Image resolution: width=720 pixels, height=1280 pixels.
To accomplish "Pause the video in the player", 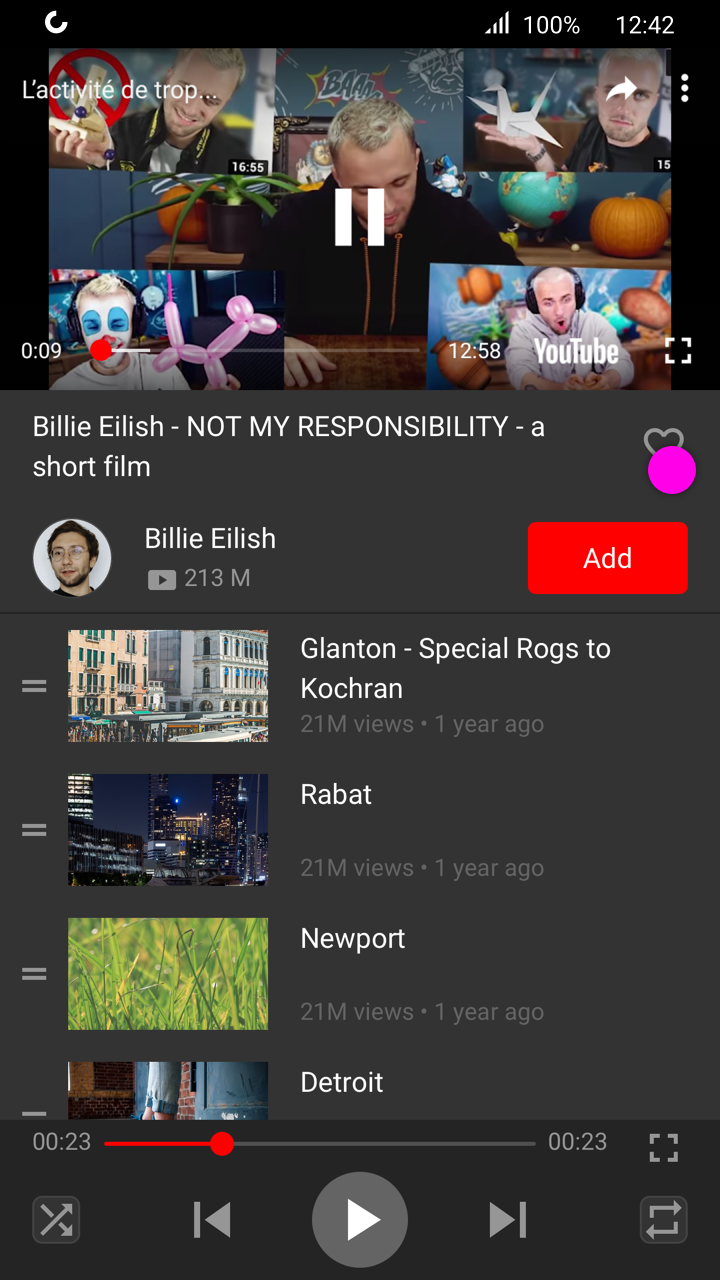I will point(359,216).
